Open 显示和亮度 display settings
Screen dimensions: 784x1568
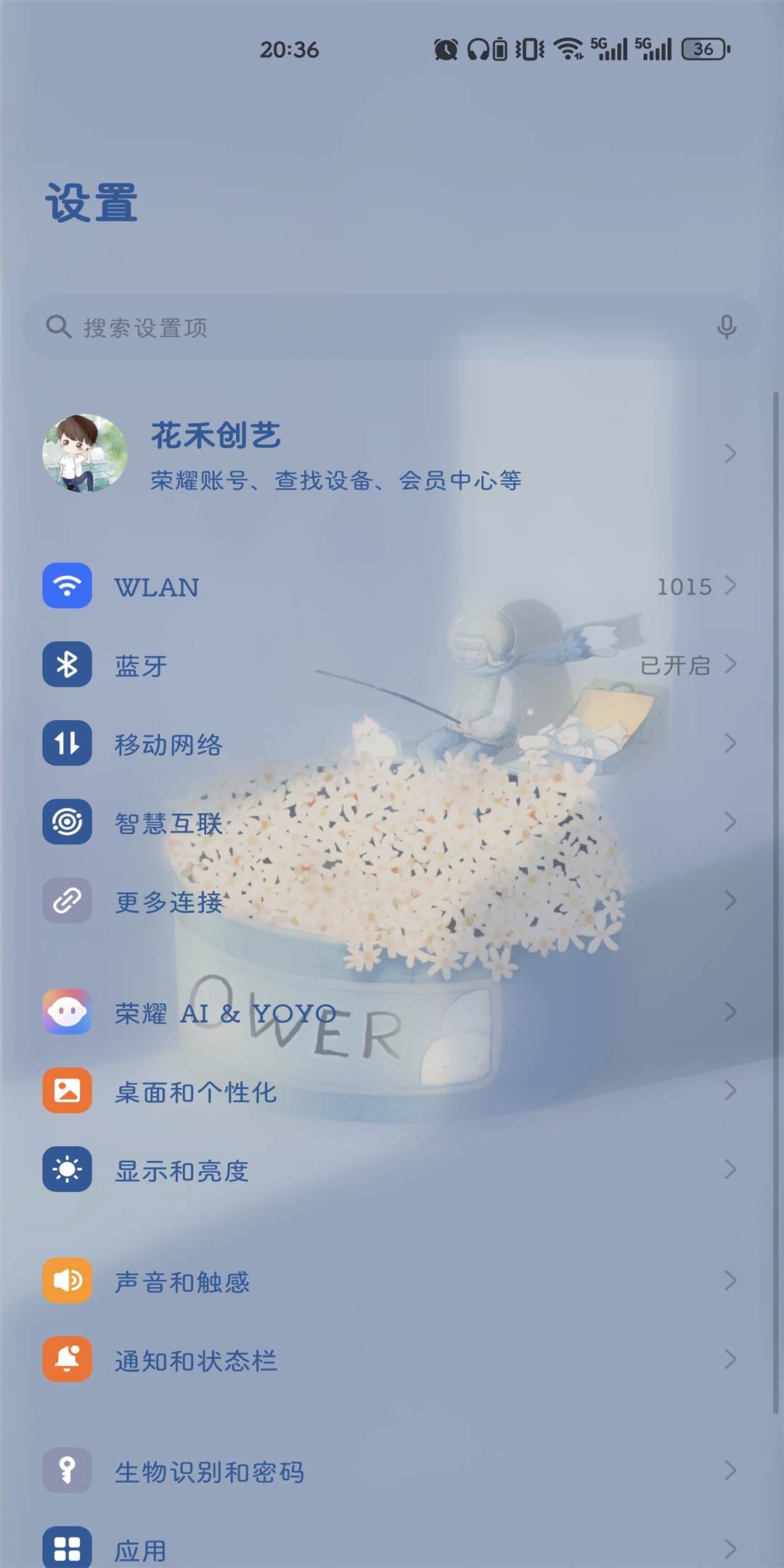[392, 1170]
